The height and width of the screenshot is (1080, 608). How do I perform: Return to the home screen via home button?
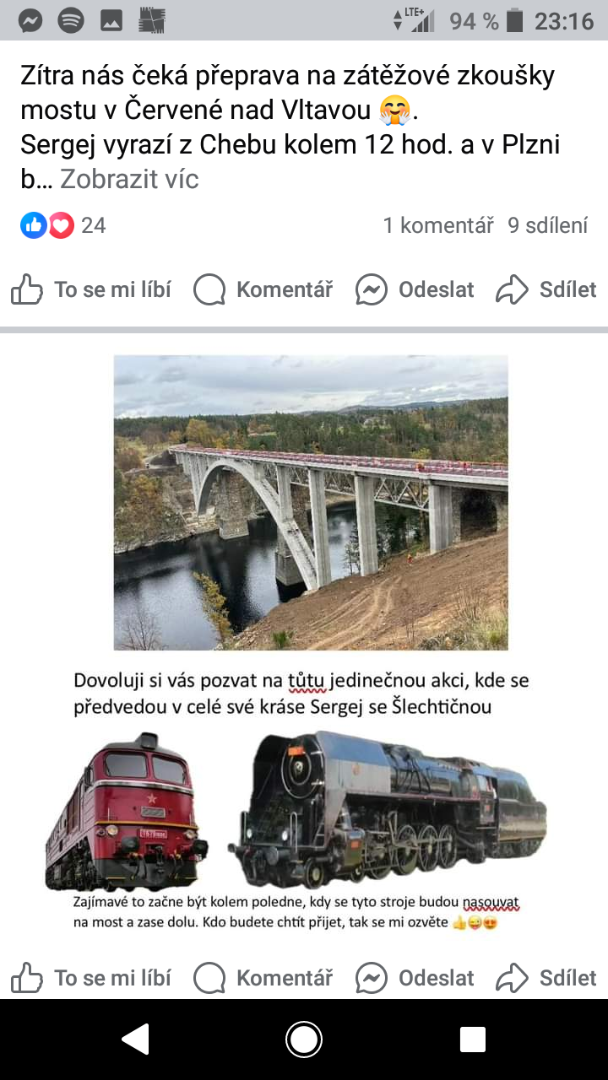(x=304, y=1039)
